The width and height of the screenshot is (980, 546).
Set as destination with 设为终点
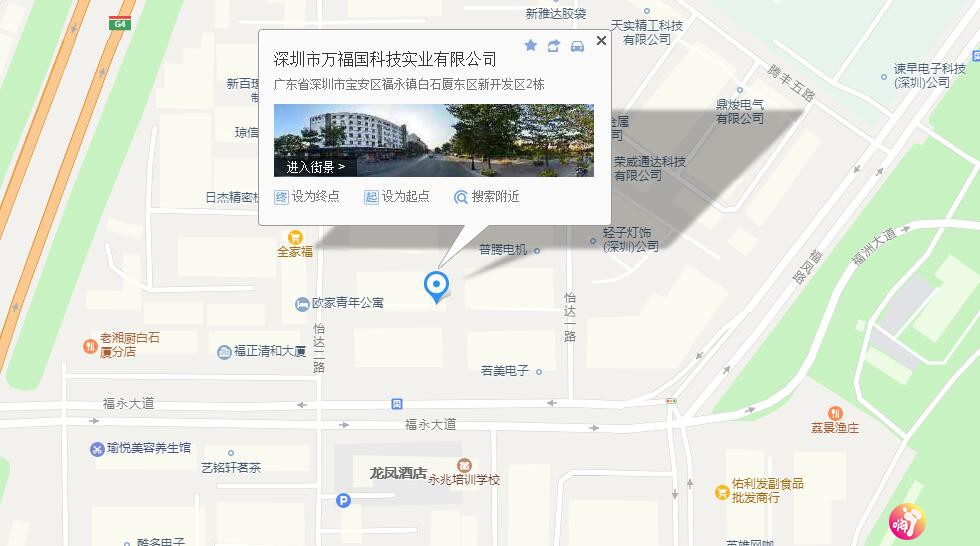[x=307, y=197]
